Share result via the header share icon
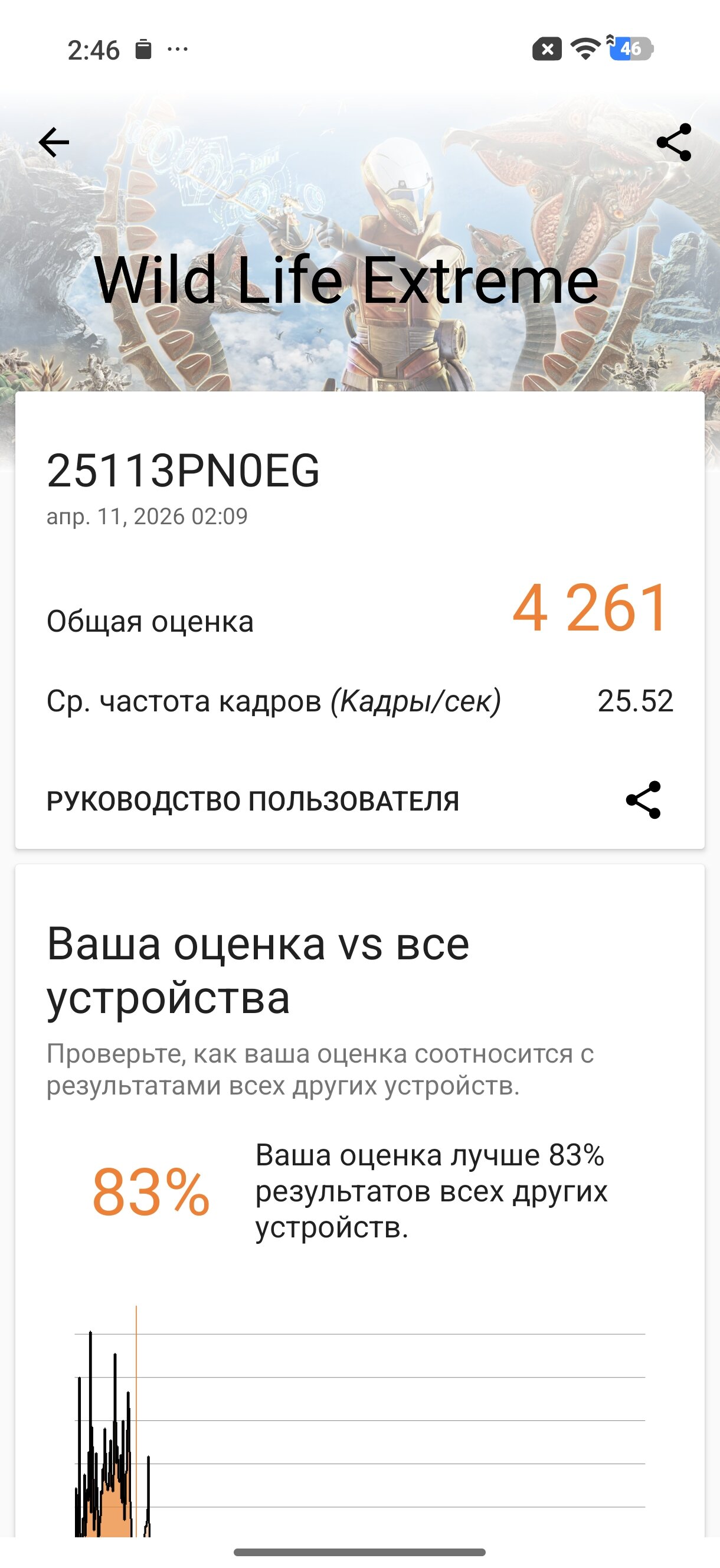 click(674, 142)
